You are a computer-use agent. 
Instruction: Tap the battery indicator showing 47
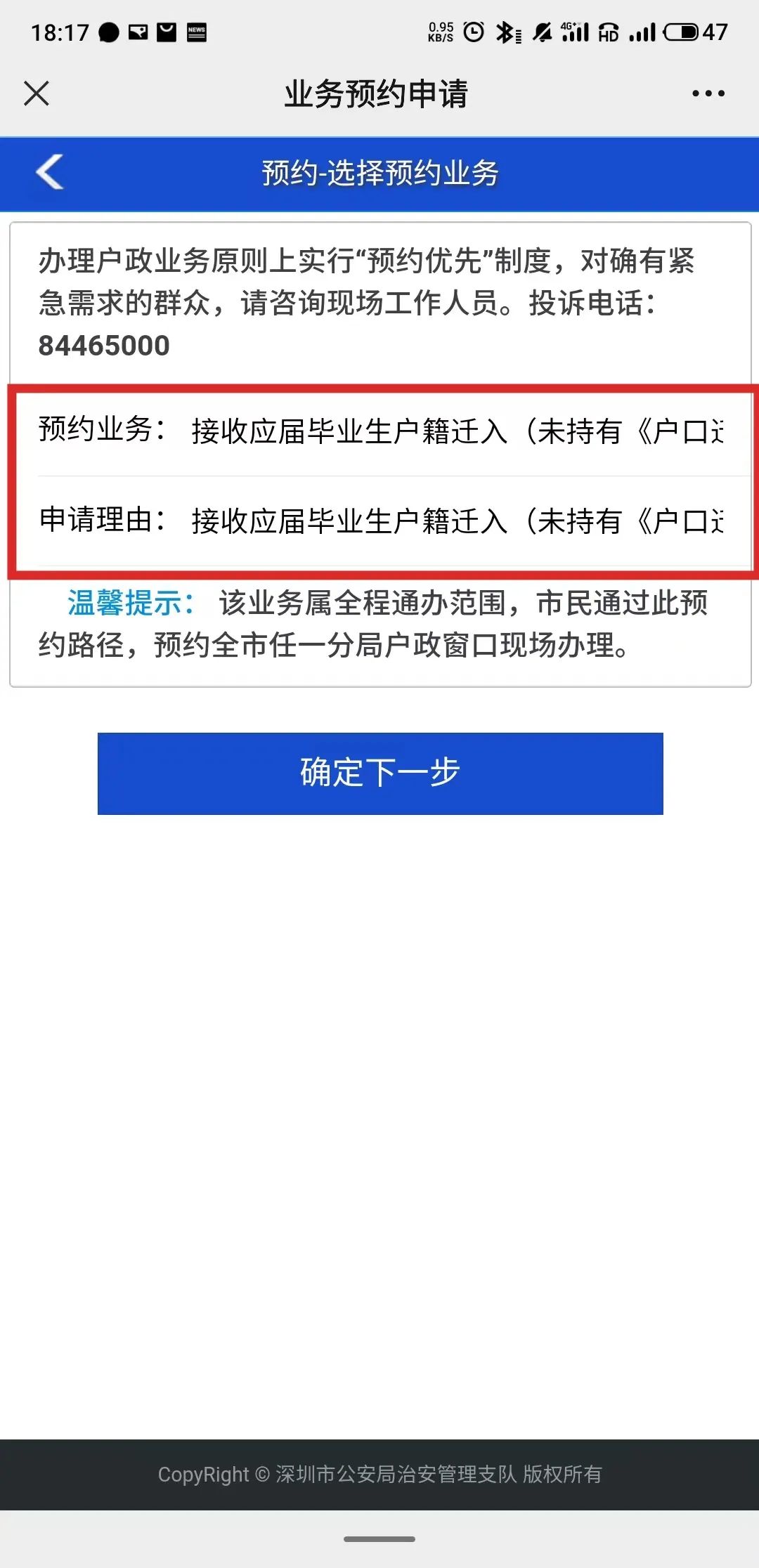[x=679, y=31]
